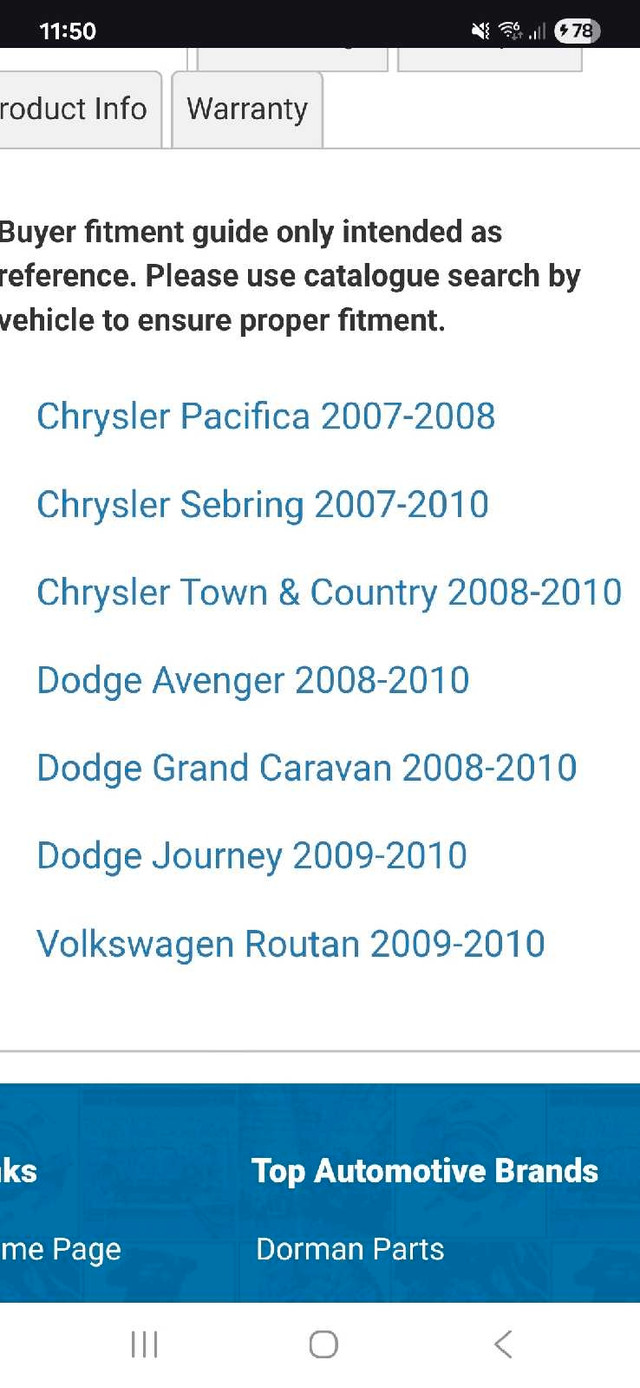This screenshot has height=1388, width=640.
Task: Select Dodge Grand Caravan 2008-2010
Action: [306, 768]
